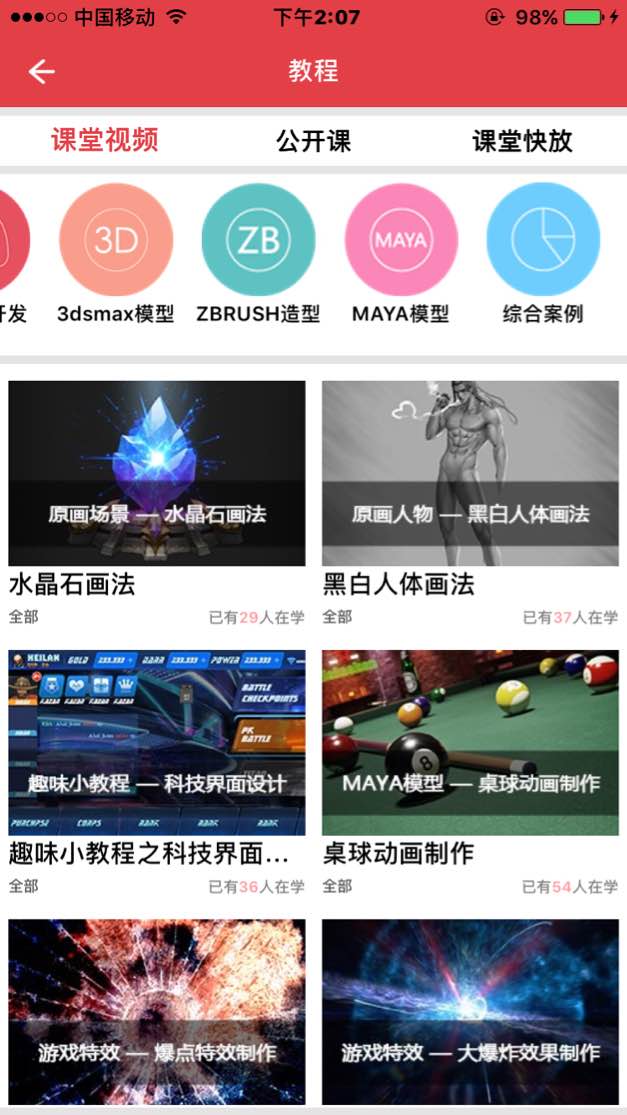Open the ZBRUSH造型 category

click(x=258, y=240)
